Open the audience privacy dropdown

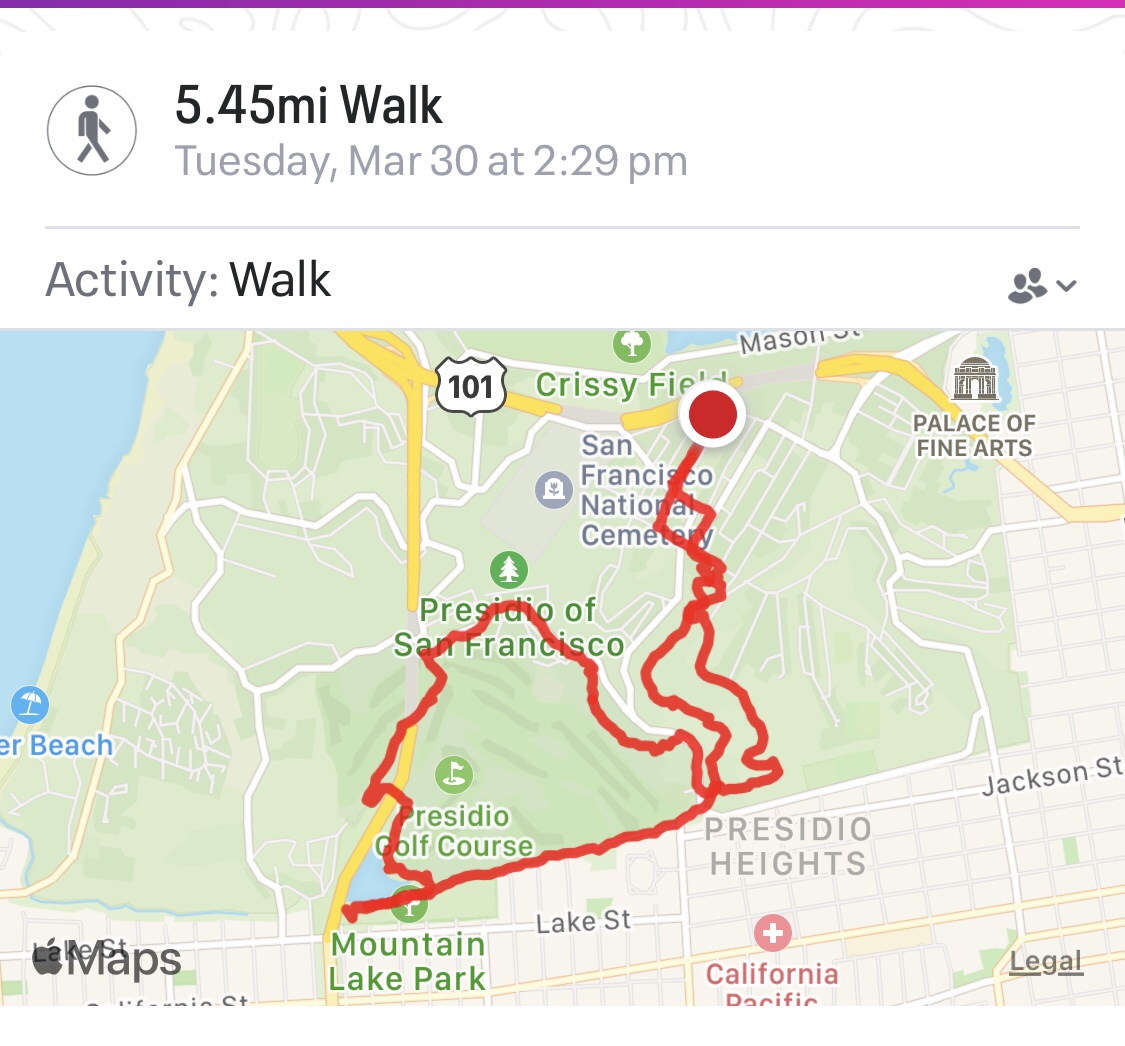1041,285
